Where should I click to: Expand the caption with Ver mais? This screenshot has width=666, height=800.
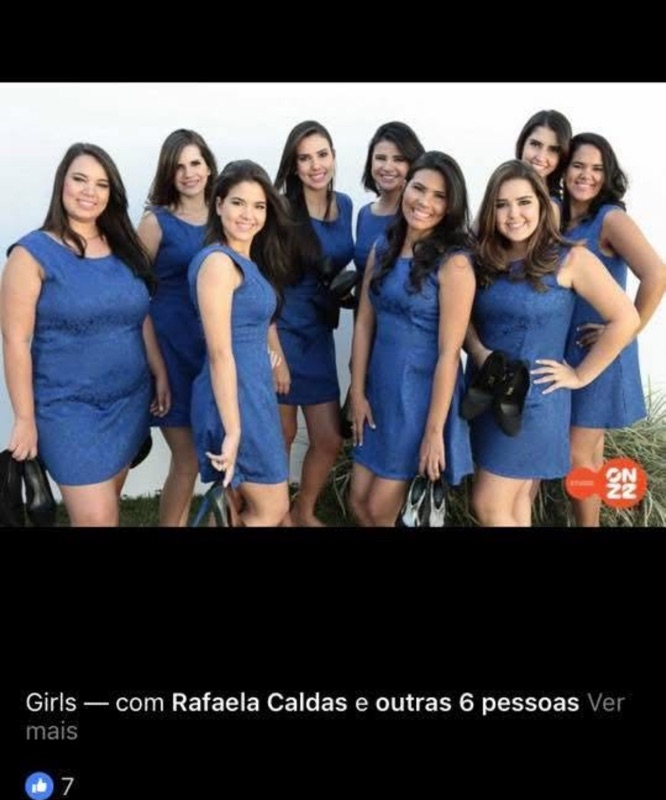606,703
